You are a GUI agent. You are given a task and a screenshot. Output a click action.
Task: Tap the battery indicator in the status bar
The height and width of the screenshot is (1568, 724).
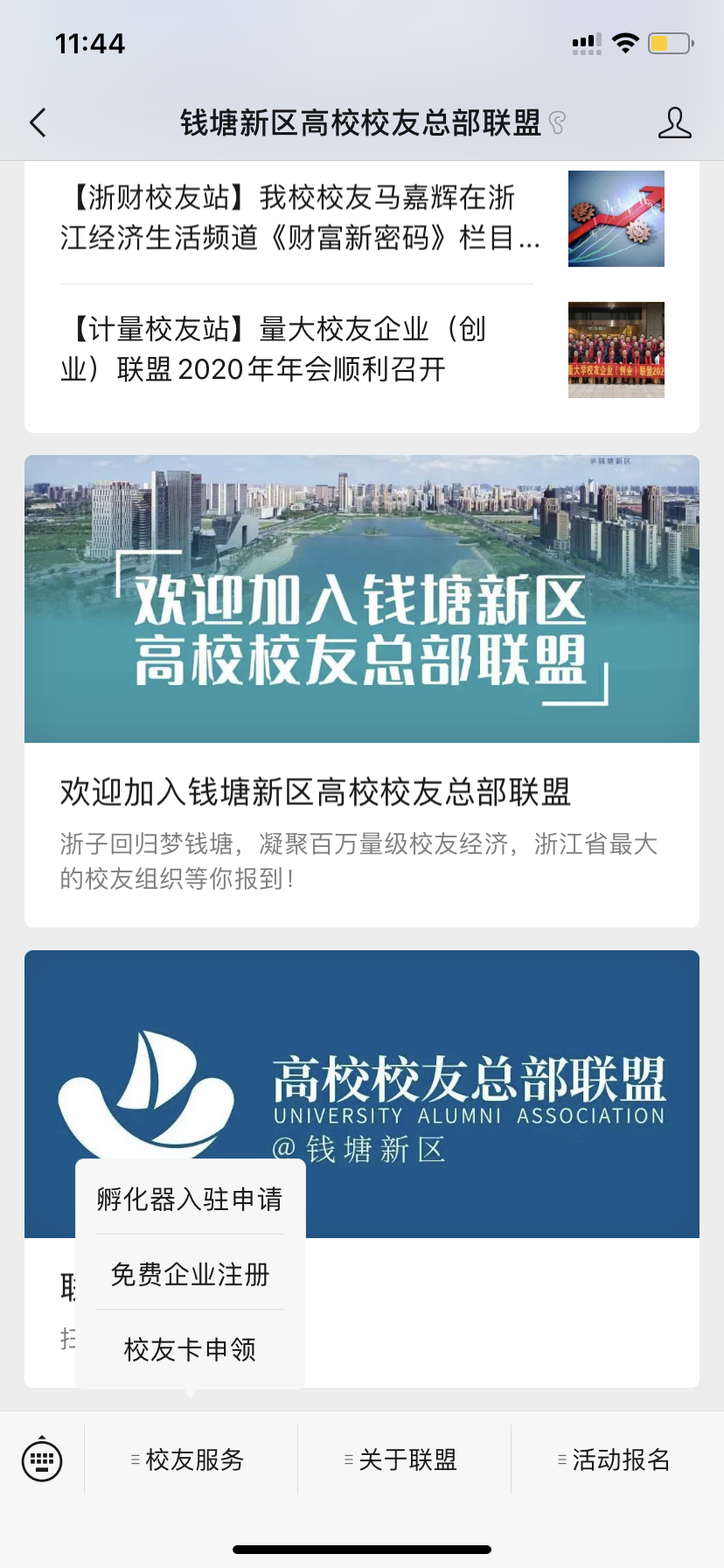[666, 41]
